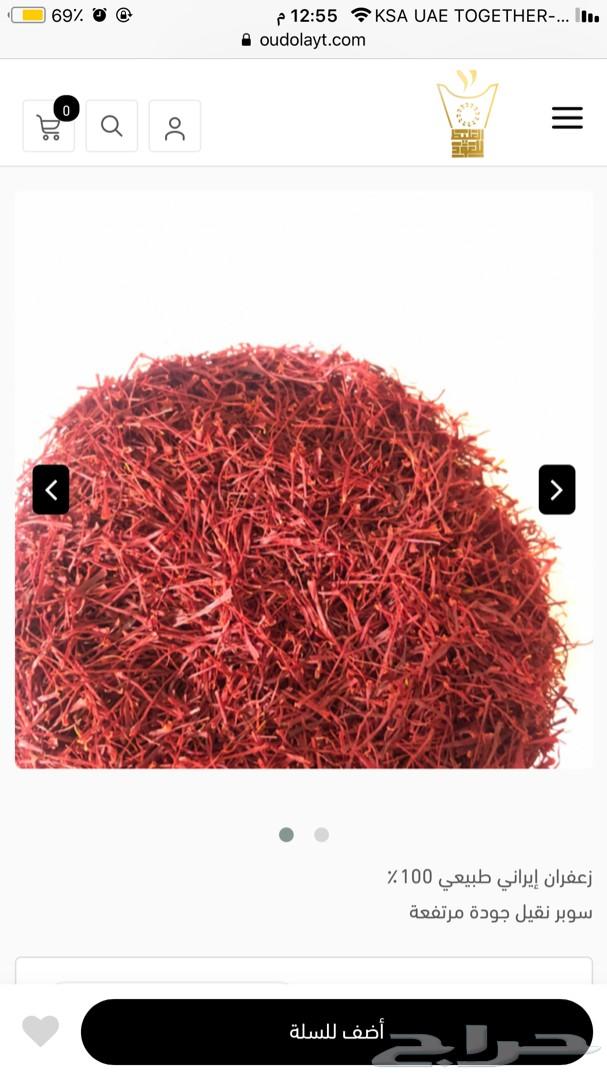Tap the oudolayt.com address bar
The width and height of the screenshot is (607, 1080).
pos(304,40)
